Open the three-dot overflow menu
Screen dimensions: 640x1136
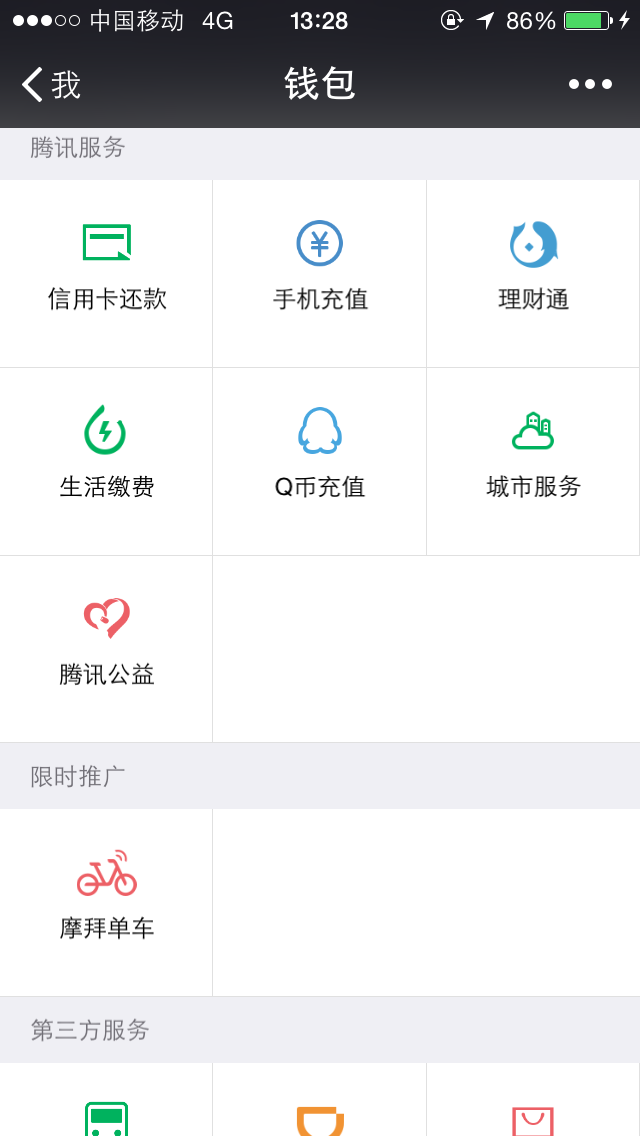tap(590, 84)
